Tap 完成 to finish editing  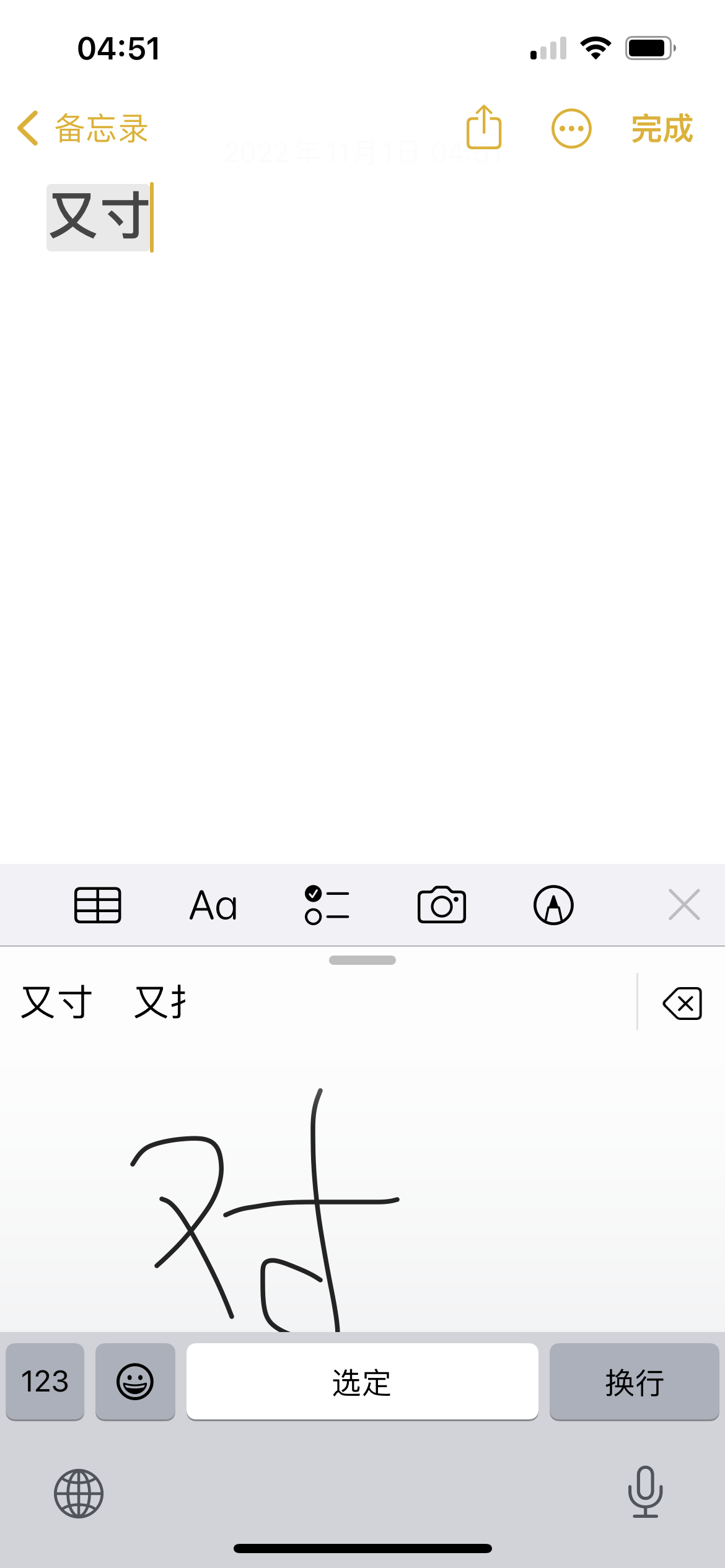tap(661, 129)
